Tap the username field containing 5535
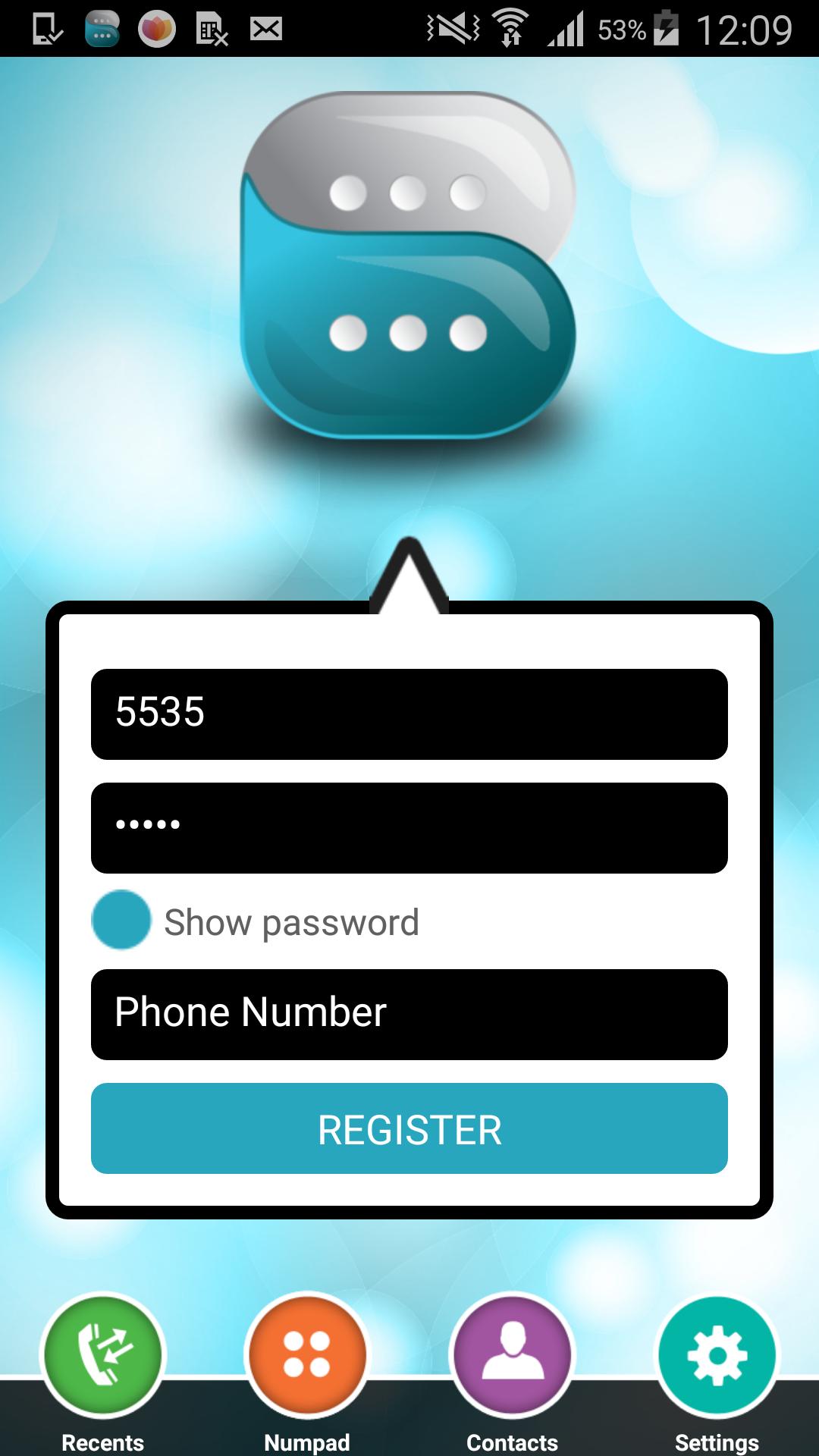The image size is (819, 1456). 409,714
